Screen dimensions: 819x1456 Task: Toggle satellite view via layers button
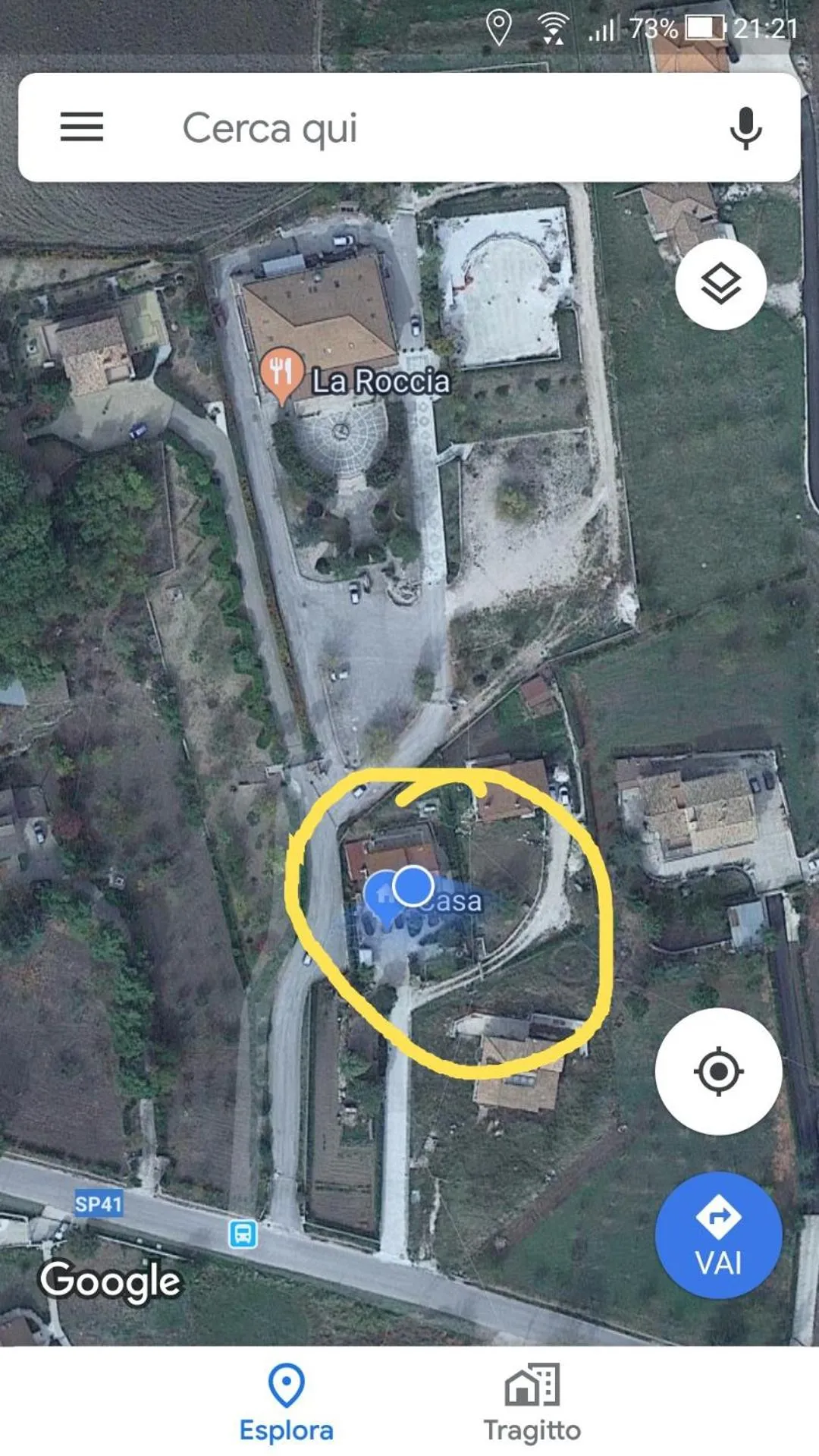[x=719, y=283]
